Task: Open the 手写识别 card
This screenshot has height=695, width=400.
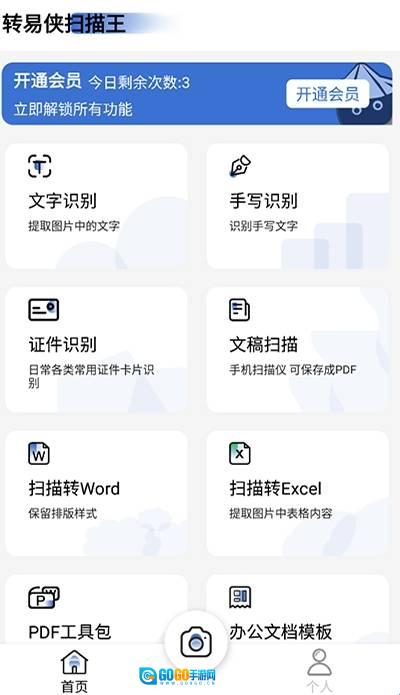Action: point(298,206)
